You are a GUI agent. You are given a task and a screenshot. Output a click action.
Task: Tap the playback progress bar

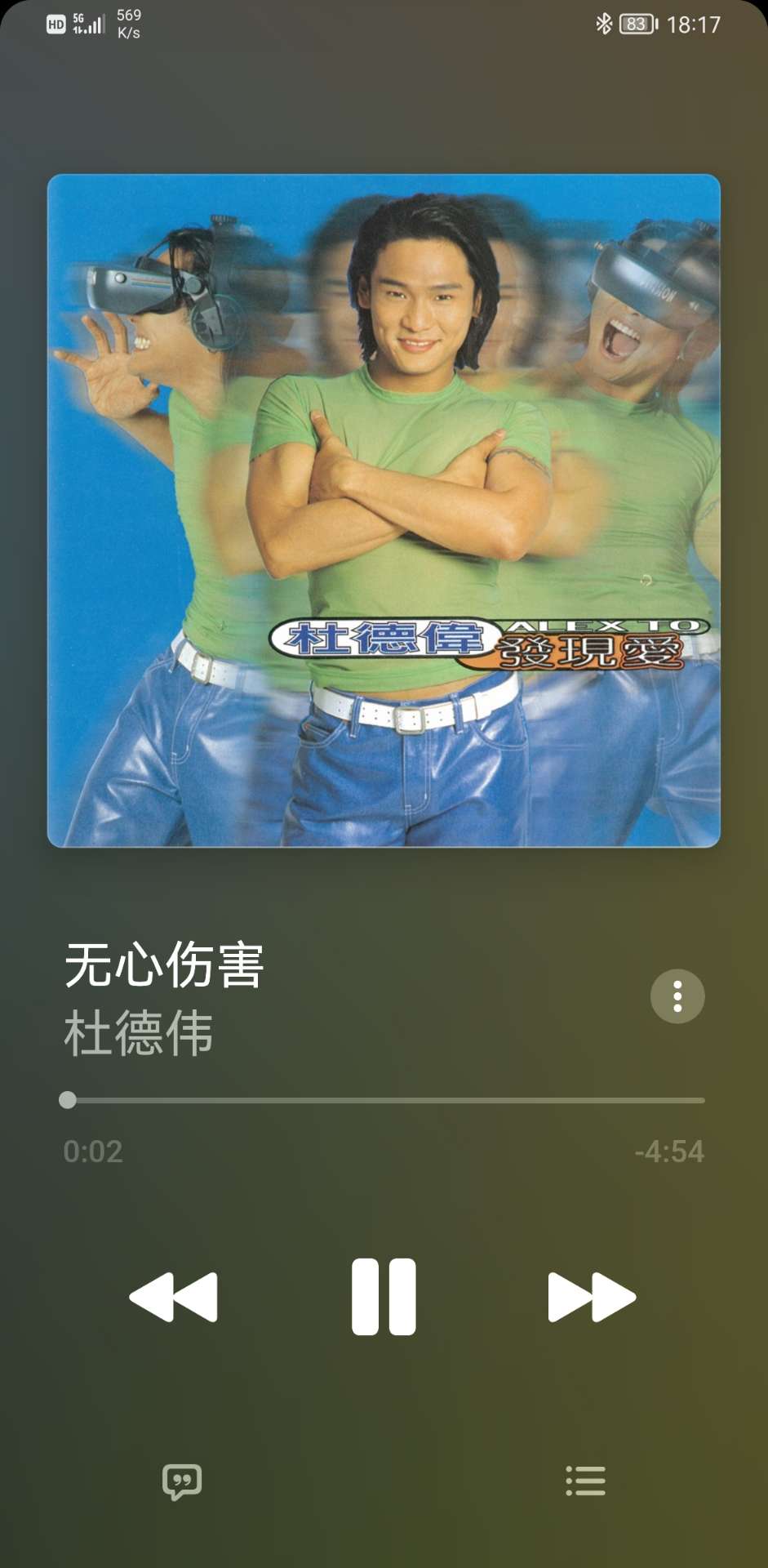coord(384,1100)
